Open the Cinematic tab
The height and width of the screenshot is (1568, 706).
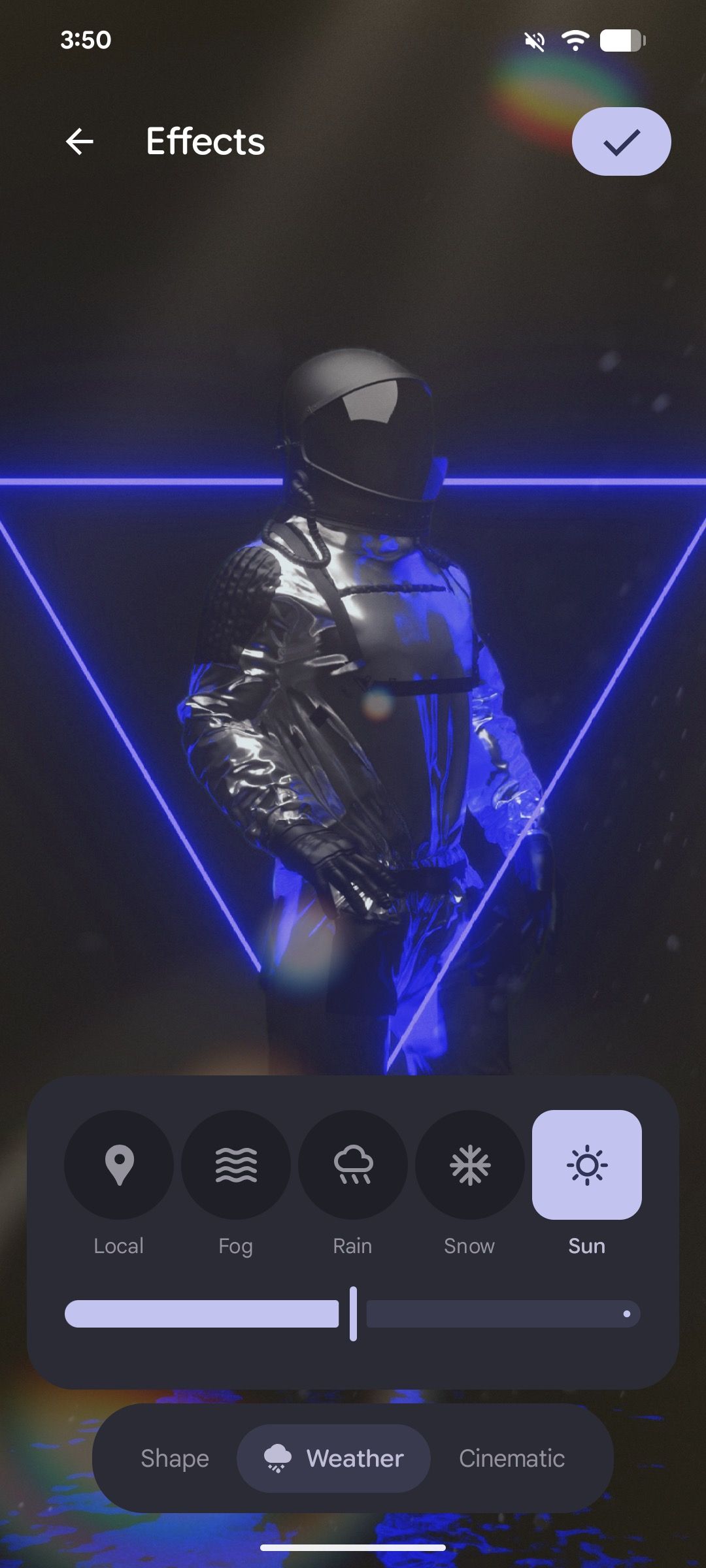coord(512,1458)
